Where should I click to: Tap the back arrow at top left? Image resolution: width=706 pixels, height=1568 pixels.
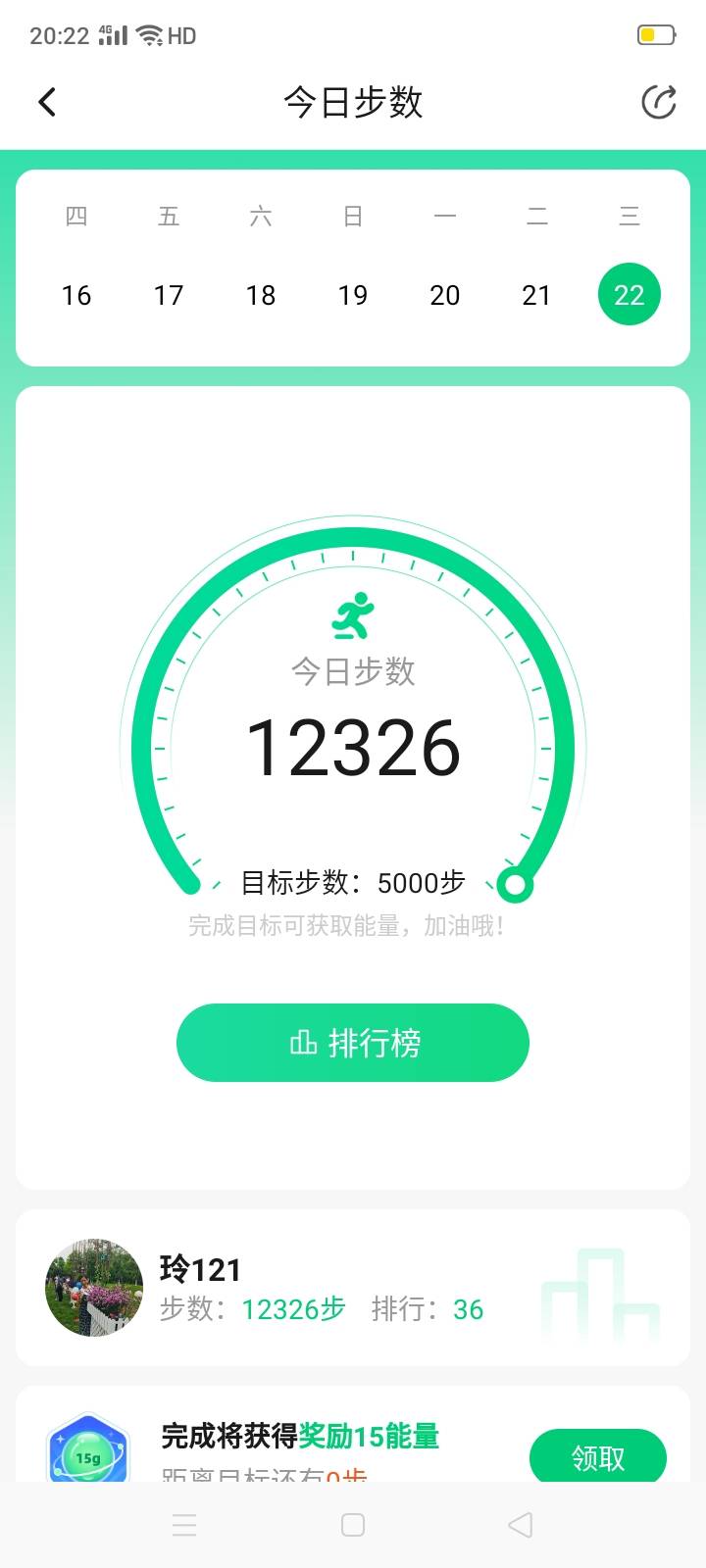click(x=46, y=101)
